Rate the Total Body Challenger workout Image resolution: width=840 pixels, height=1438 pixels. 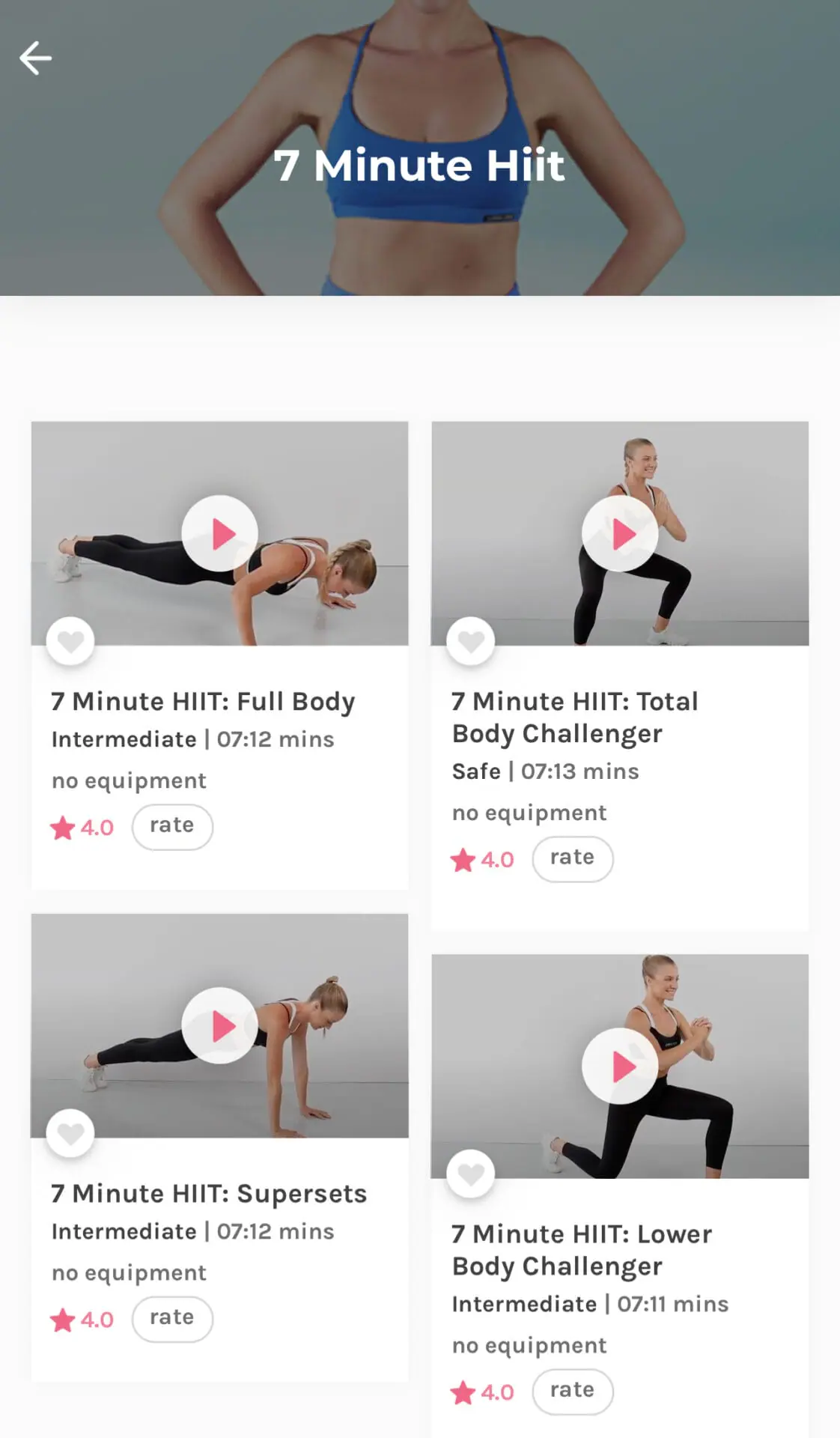573,859
